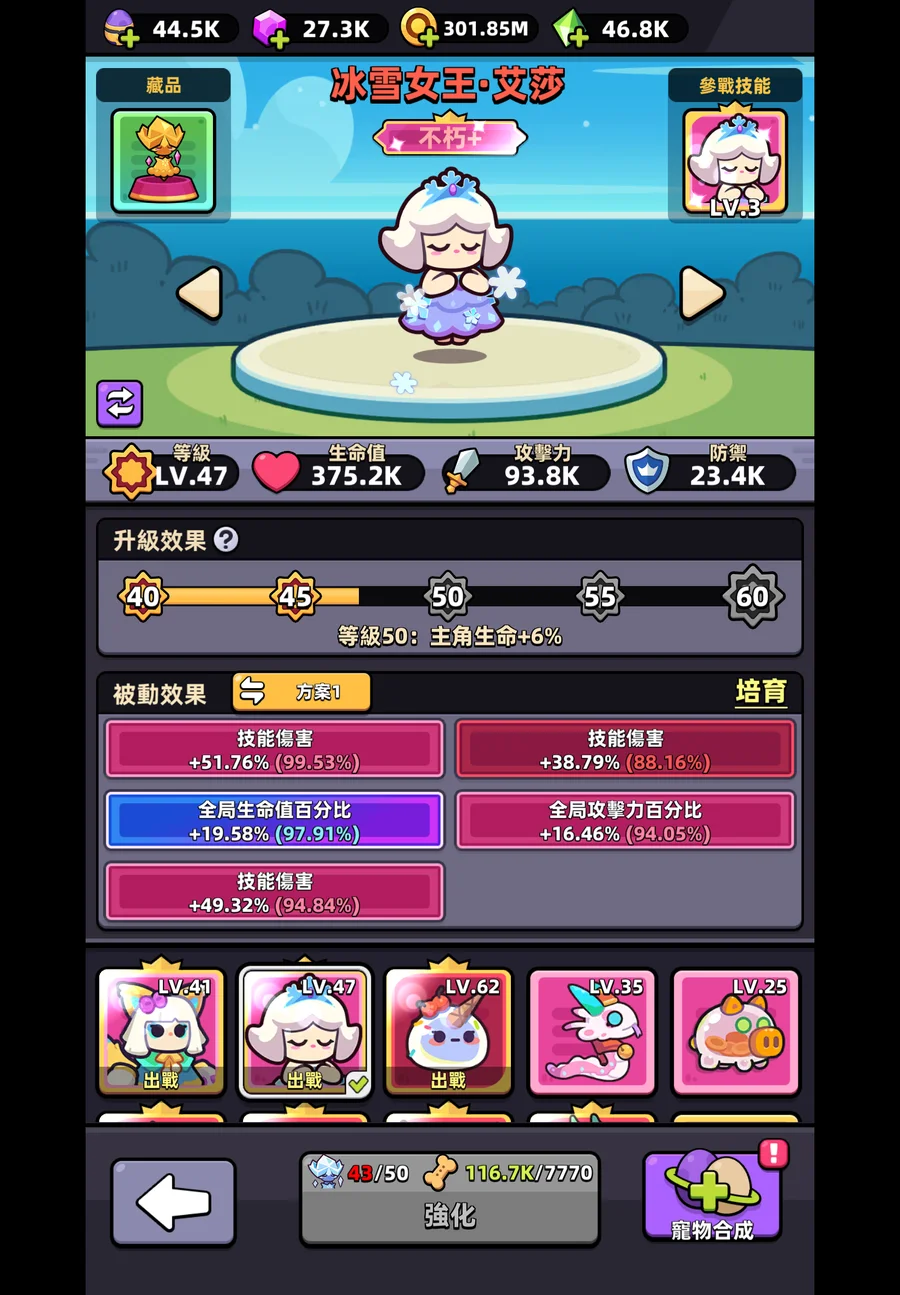
Task: Select the LV.41 pet card
Action: coord(162,1031)
